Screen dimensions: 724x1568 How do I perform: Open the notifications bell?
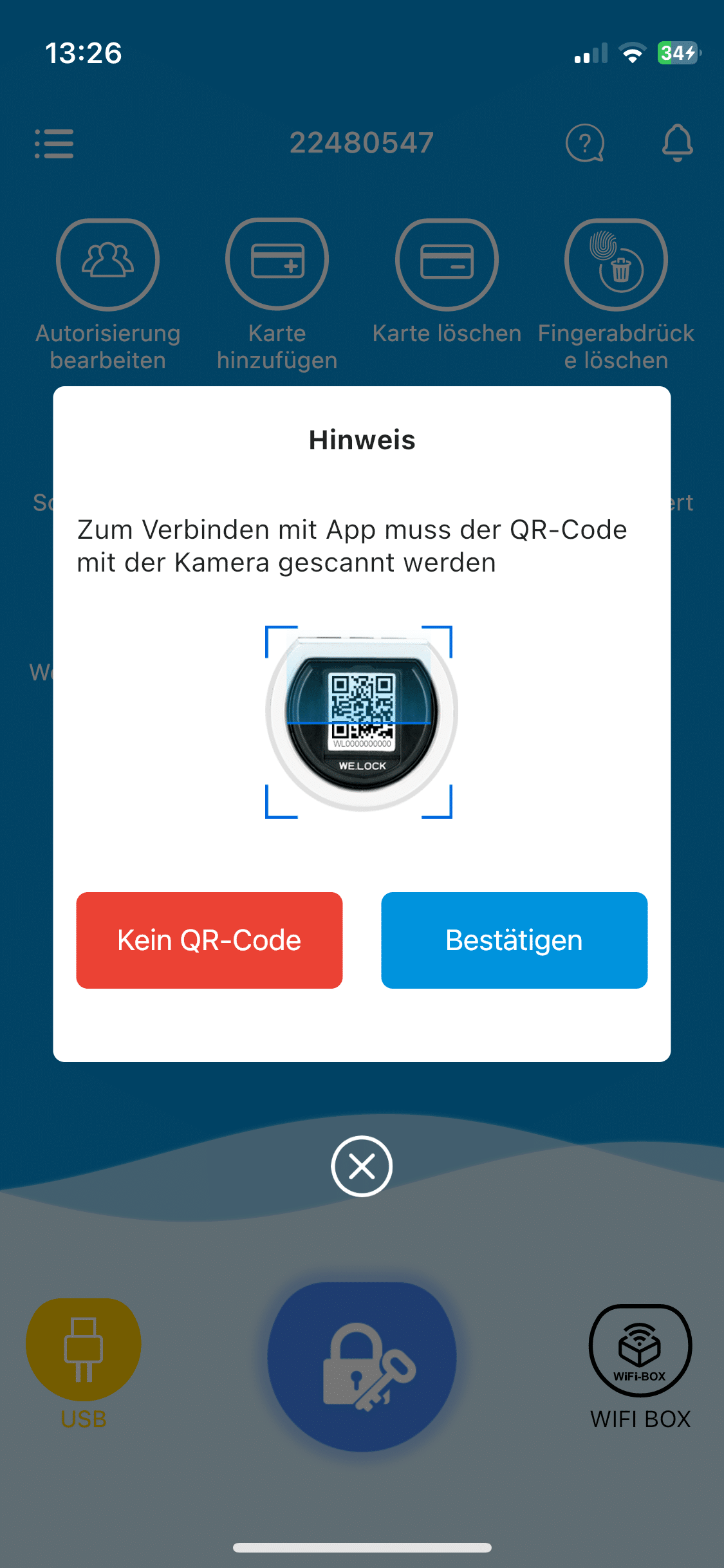(677, 143)
